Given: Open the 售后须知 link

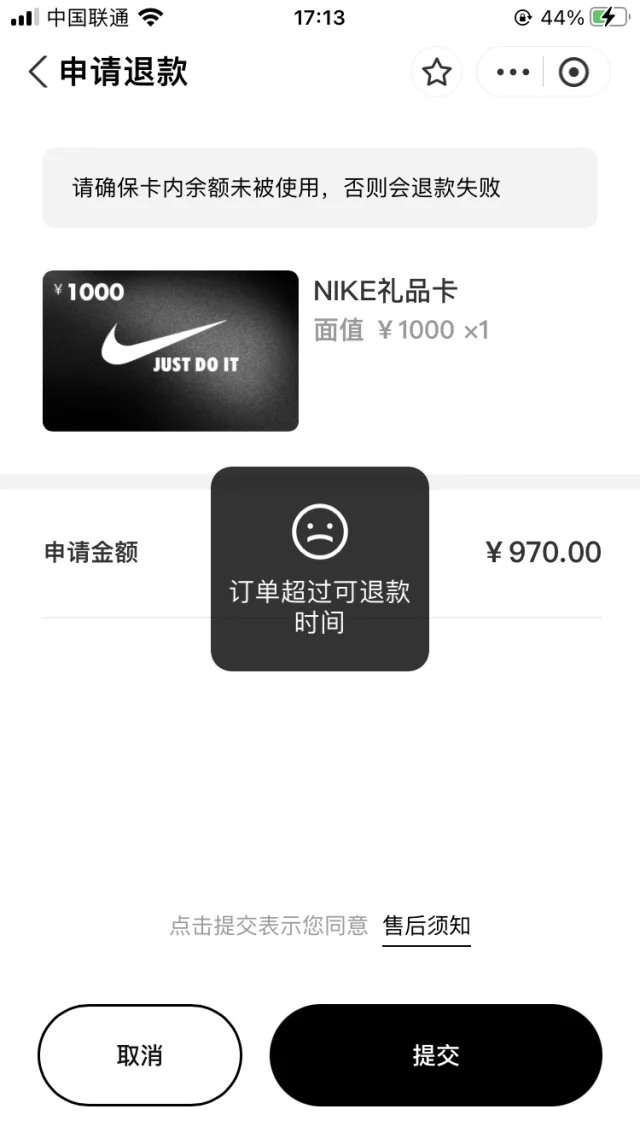Looking at the screenshot, I should 426,926.
